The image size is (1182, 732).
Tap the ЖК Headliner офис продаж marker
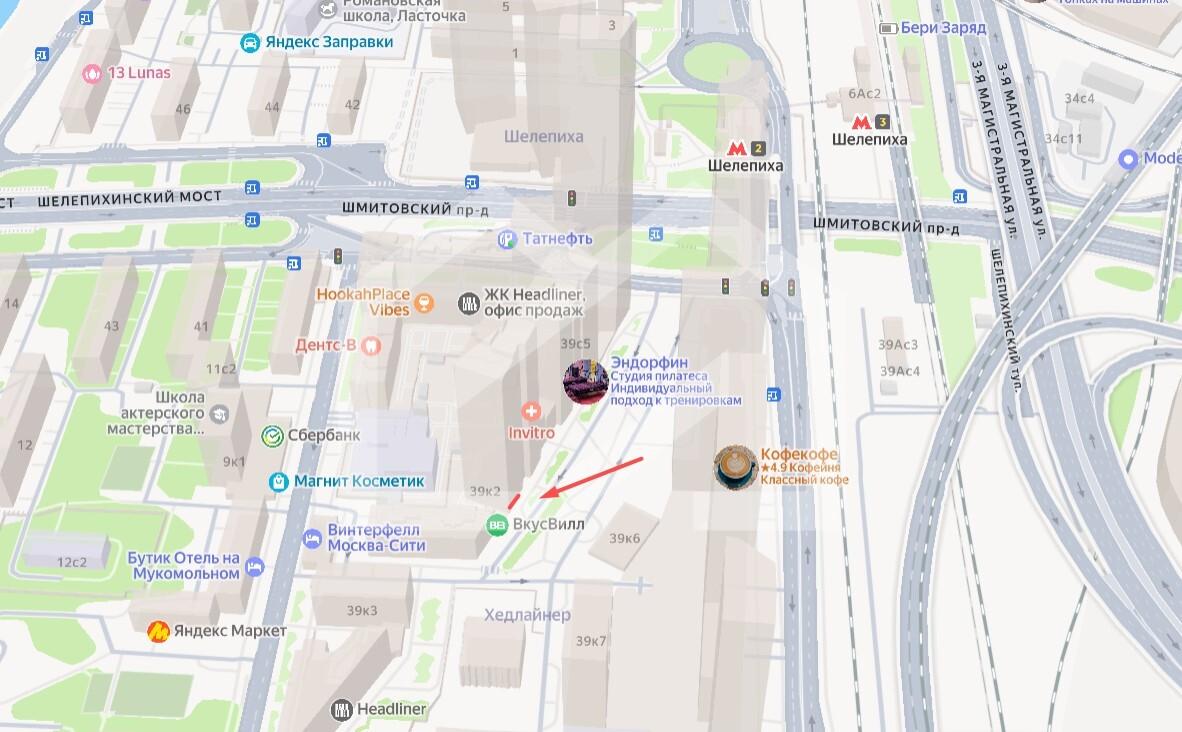[x=468, y=302]
